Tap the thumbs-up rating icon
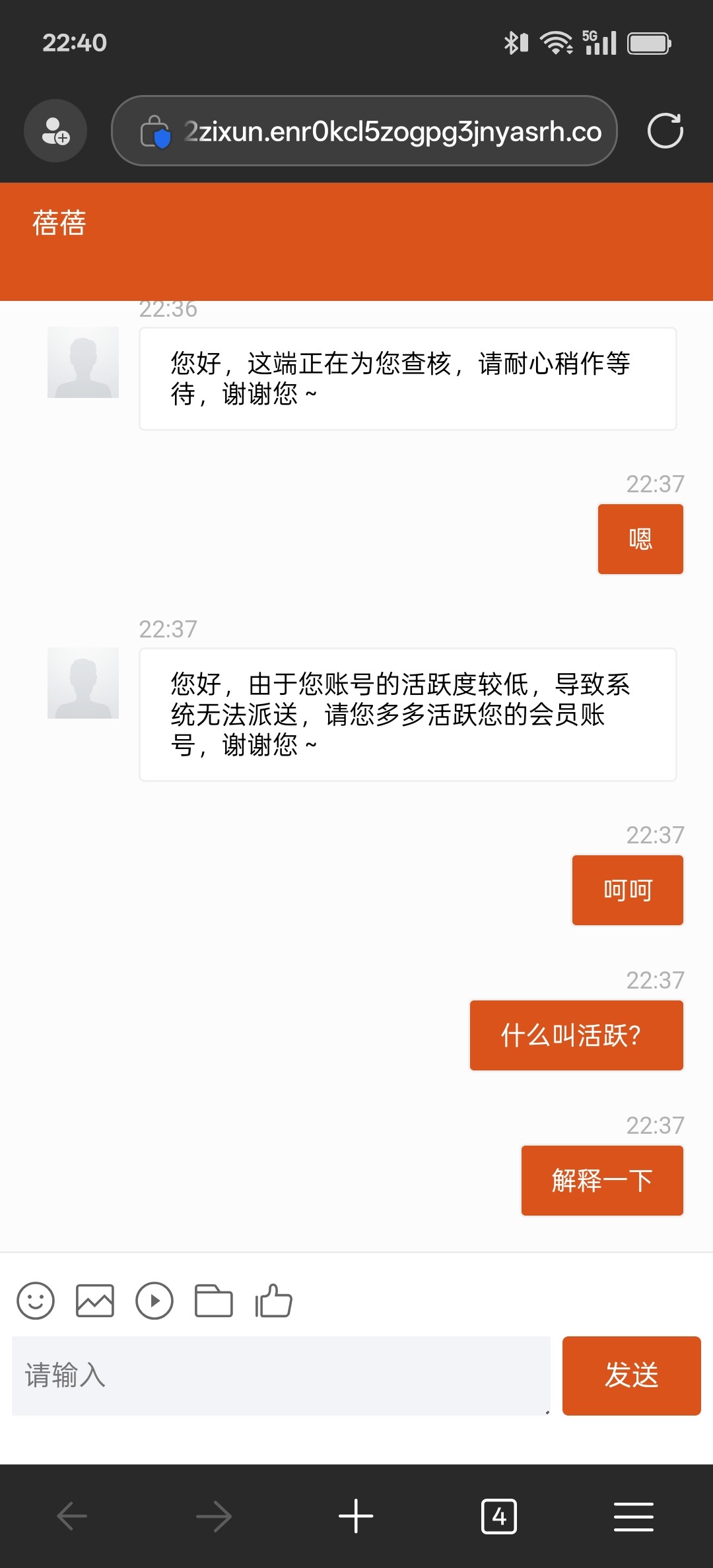The height and width of the screenshot is (1568, 713). tap(273, 1301)
